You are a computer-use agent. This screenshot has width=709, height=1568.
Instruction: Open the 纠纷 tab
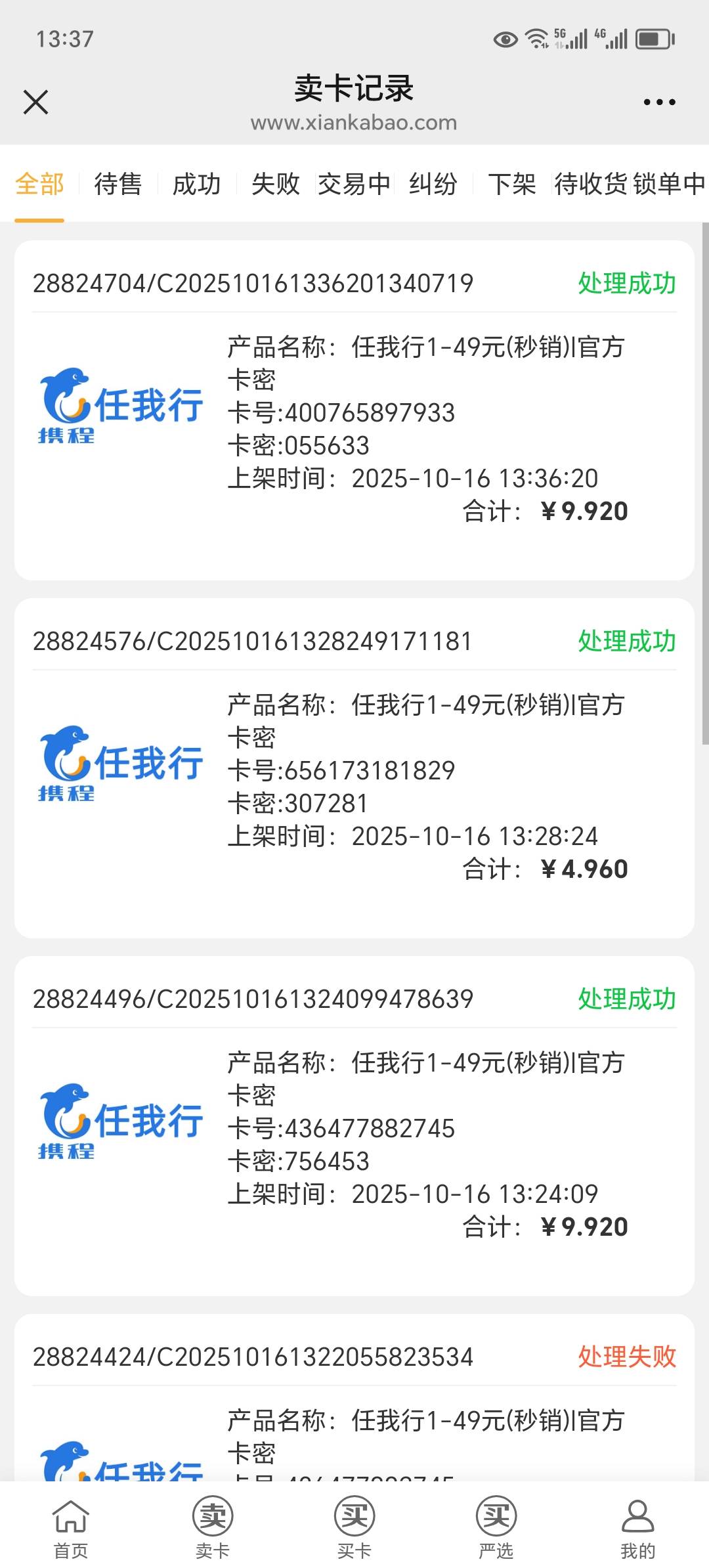[x=433, y=184]
